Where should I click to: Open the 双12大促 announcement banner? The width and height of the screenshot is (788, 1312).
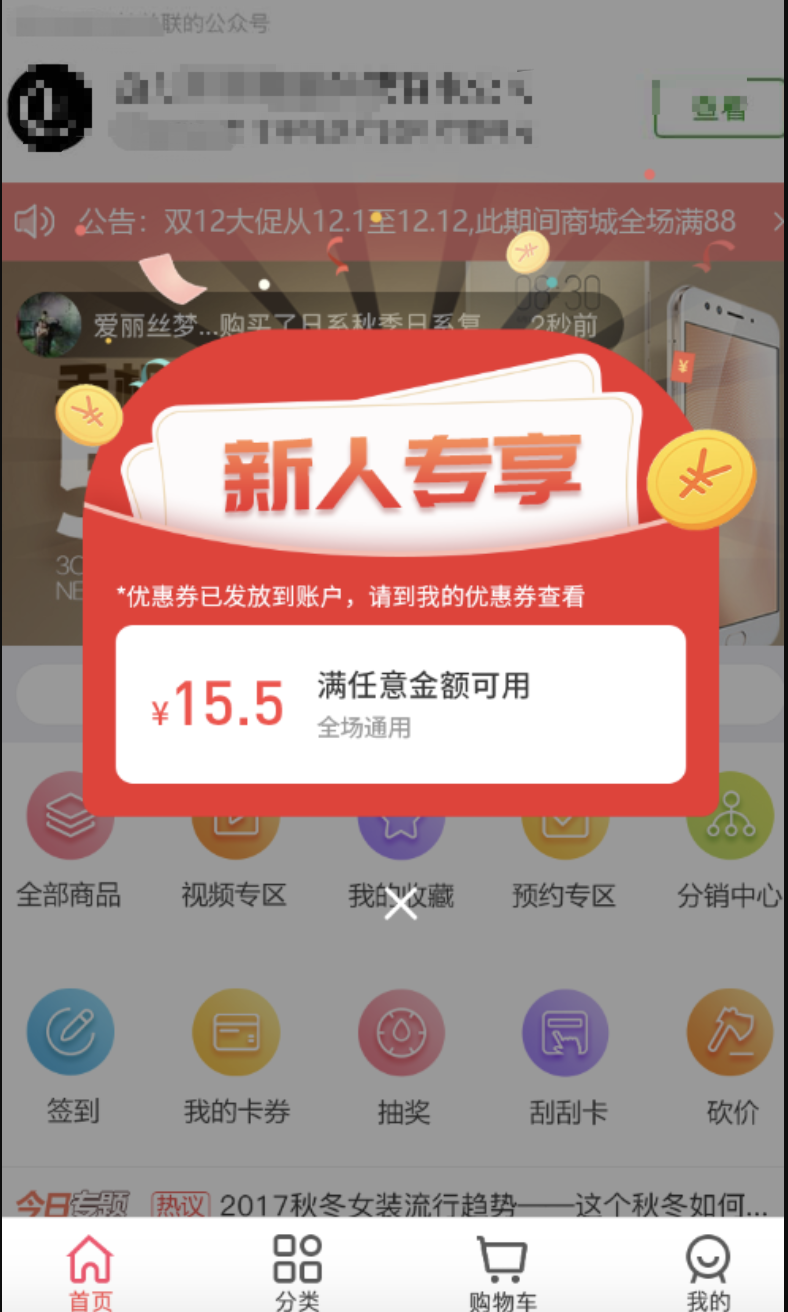click(394, 222)
